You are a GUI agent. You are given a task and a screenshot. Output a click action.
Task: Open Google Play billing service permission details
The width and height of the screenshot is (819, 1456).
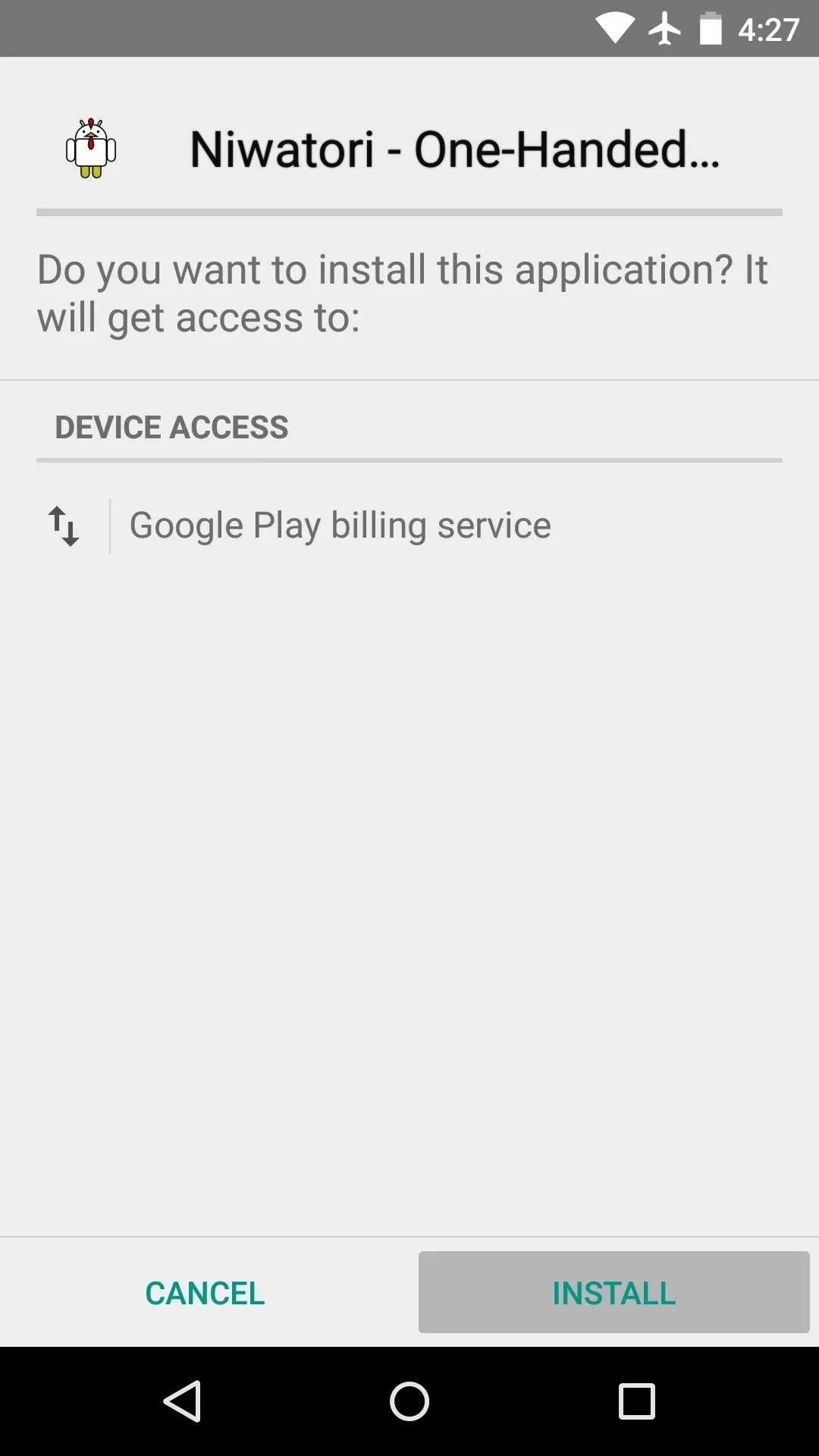[409, 526]
